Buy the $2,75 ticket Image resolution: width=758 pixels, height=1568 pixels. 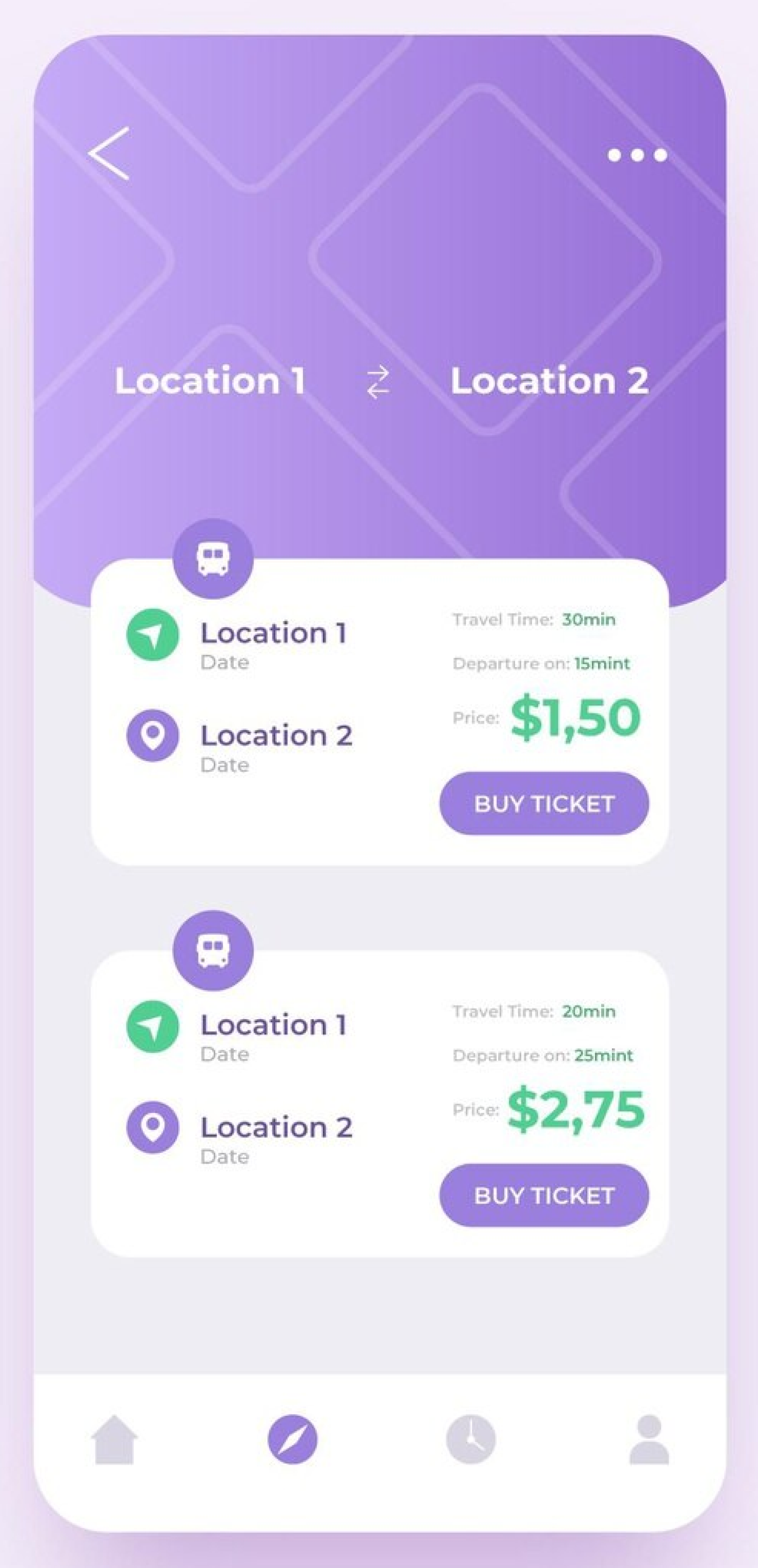[x=544, y=1196]
